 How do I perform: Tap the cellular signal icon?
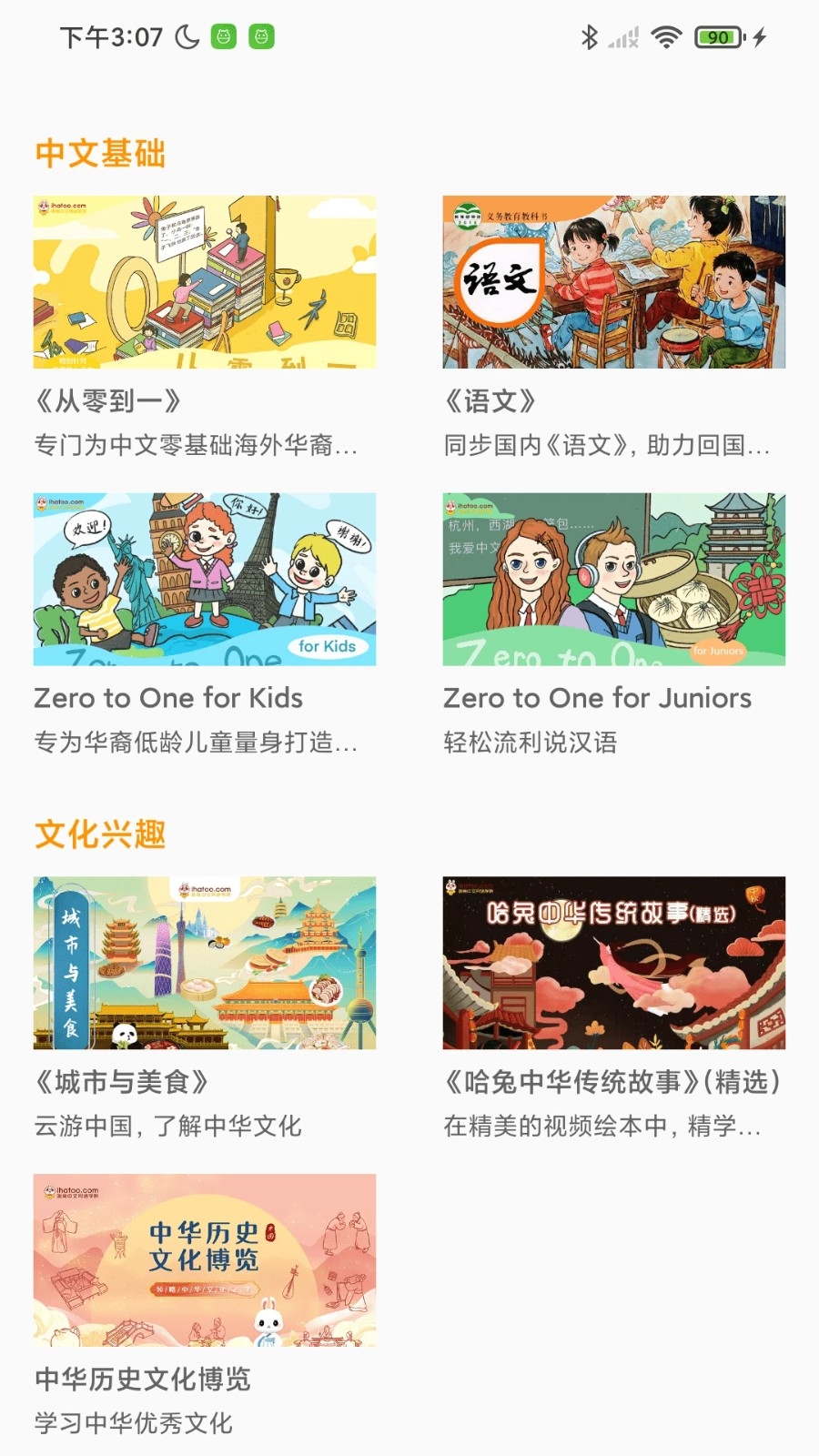[623, 36]
